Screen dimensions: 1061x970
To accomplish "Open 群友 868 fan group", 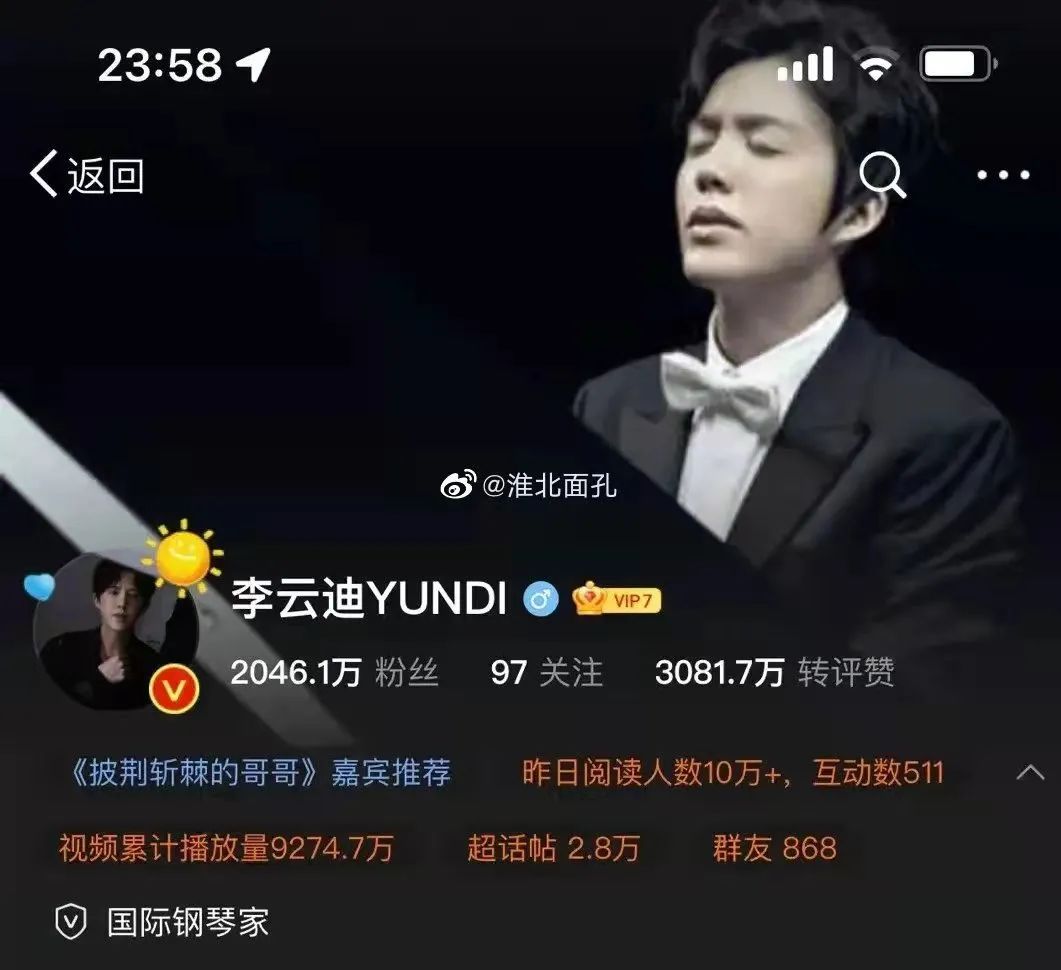I will (x=775, y=849).
